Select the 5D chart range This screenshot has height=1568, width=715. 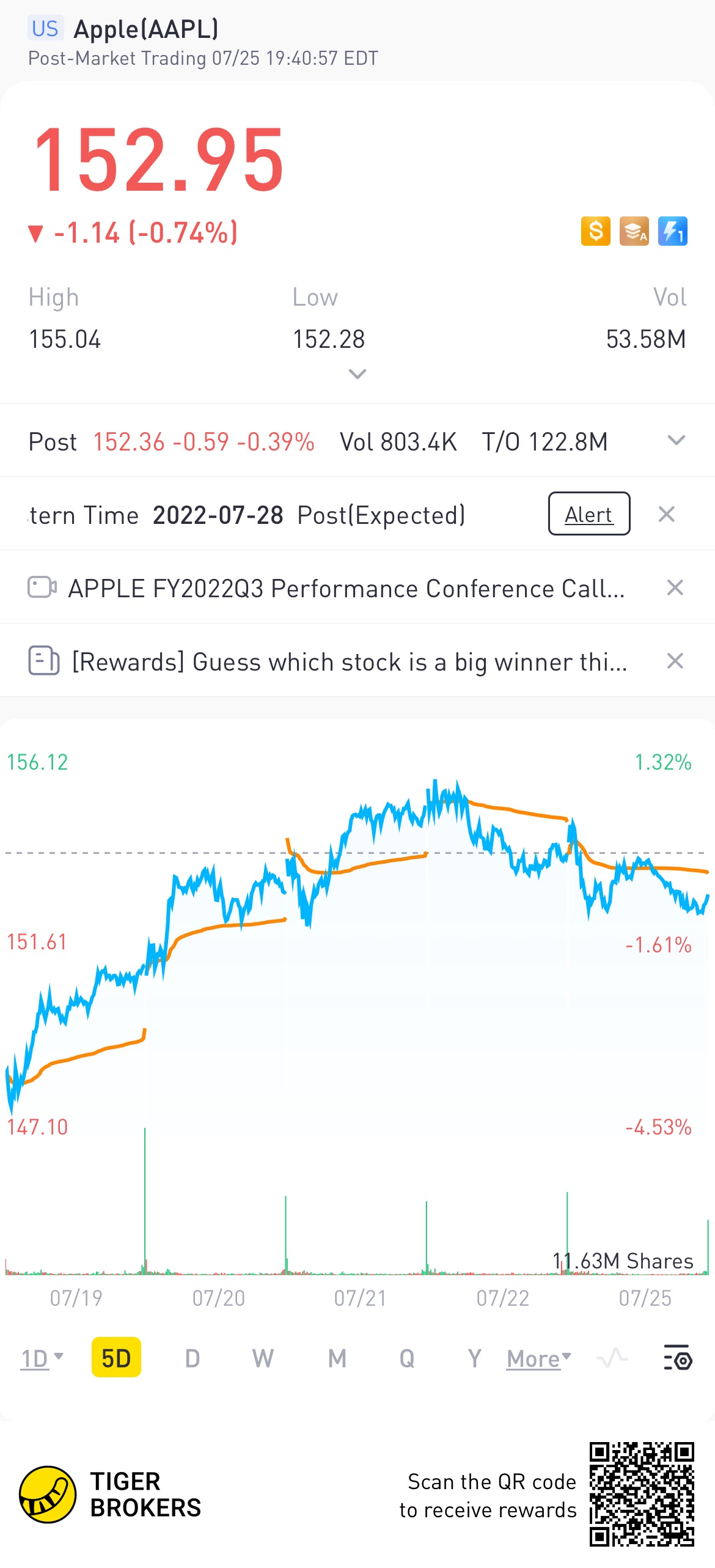coord(116,1358)
